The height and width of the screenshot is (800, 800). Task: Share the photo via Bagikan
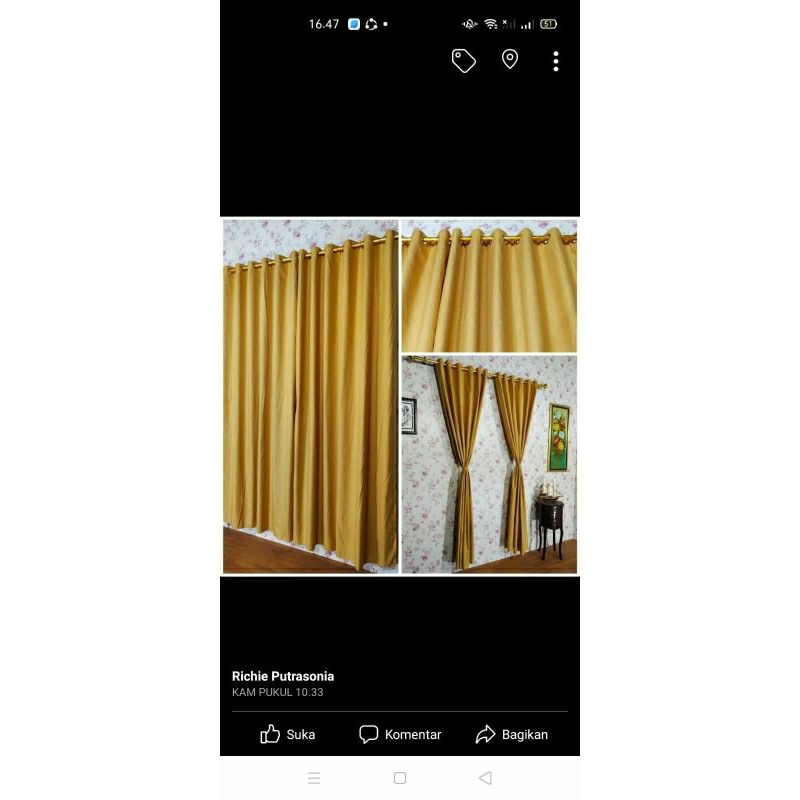click(x=512, y=734)
